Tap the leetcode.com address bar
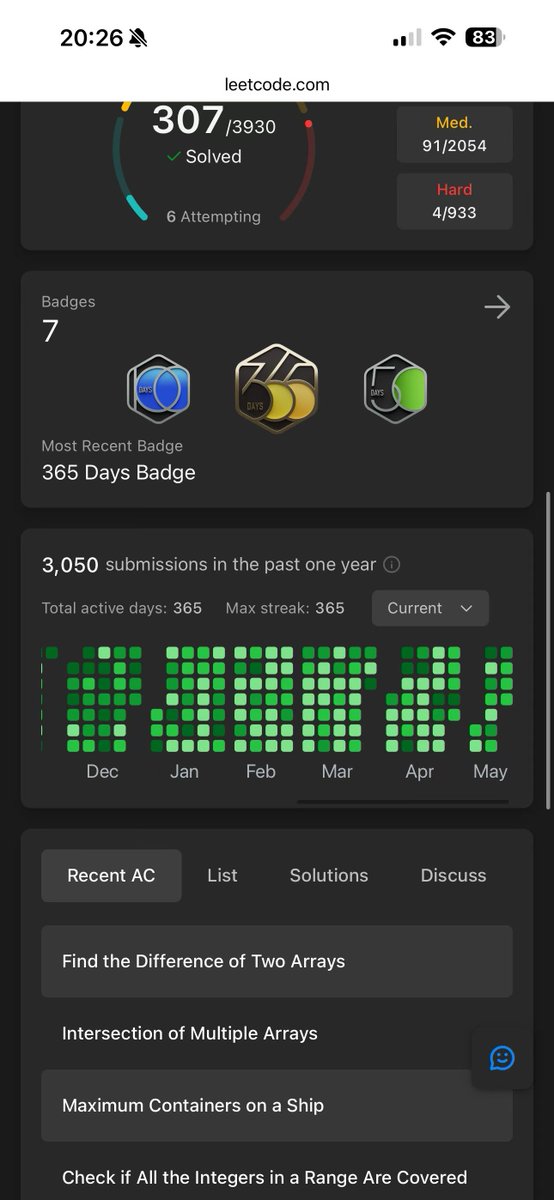 click(x=277, y=85)
